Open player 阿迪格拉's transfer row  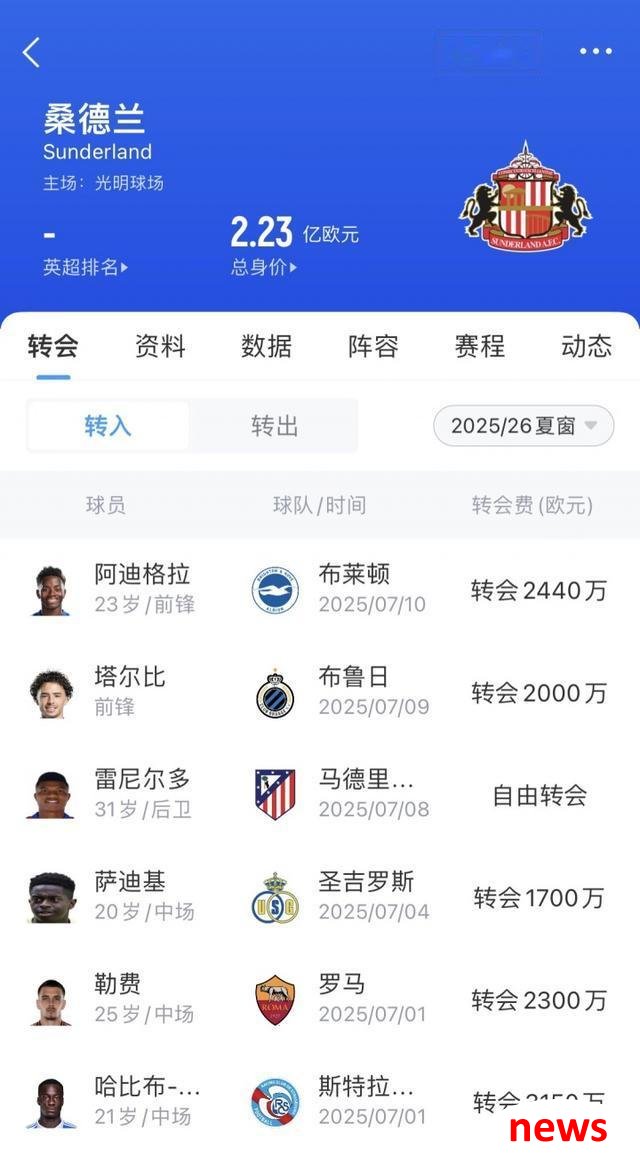click(x=320, y=590)
